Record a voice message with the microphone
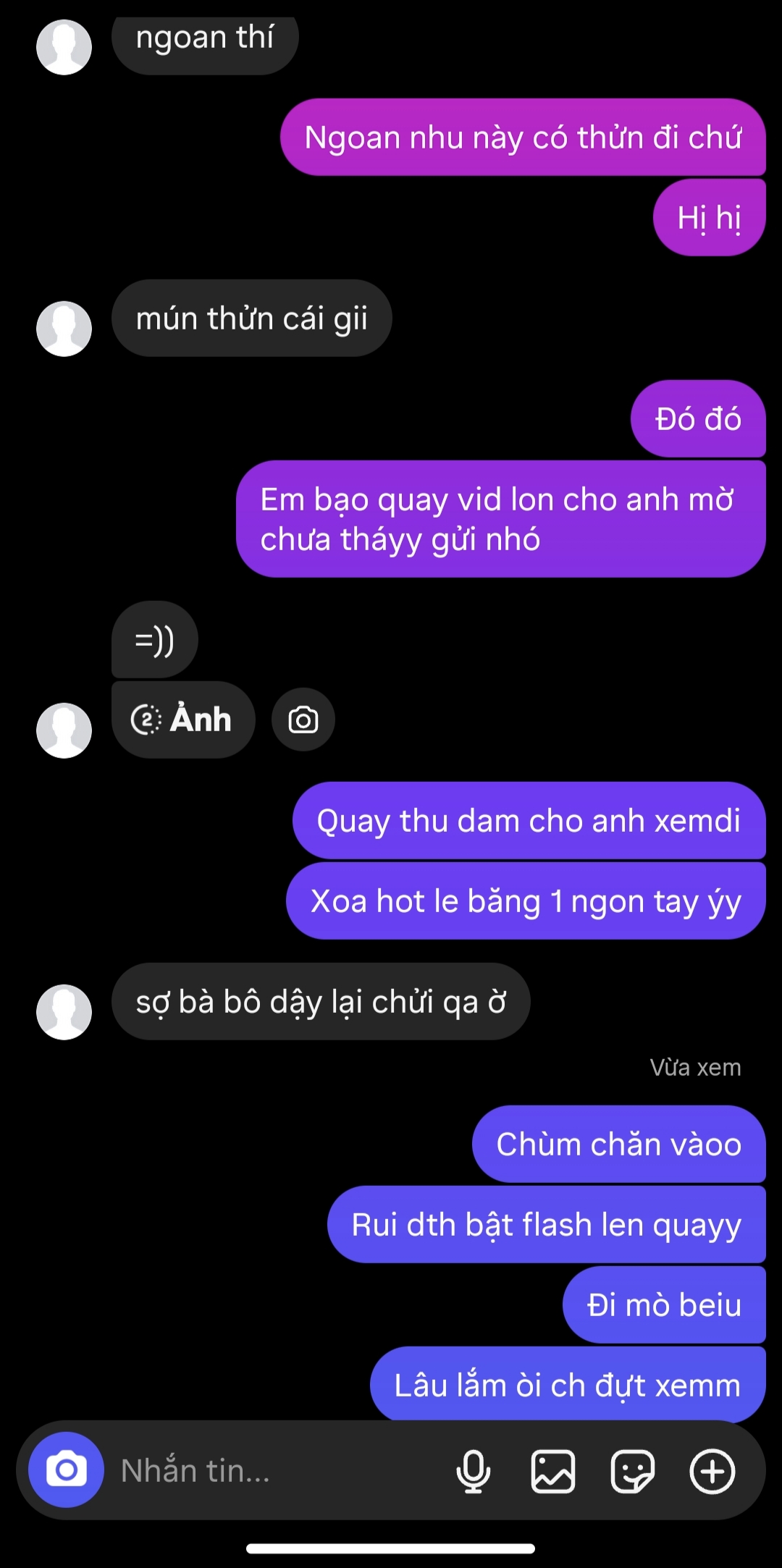 point(473,1472)
